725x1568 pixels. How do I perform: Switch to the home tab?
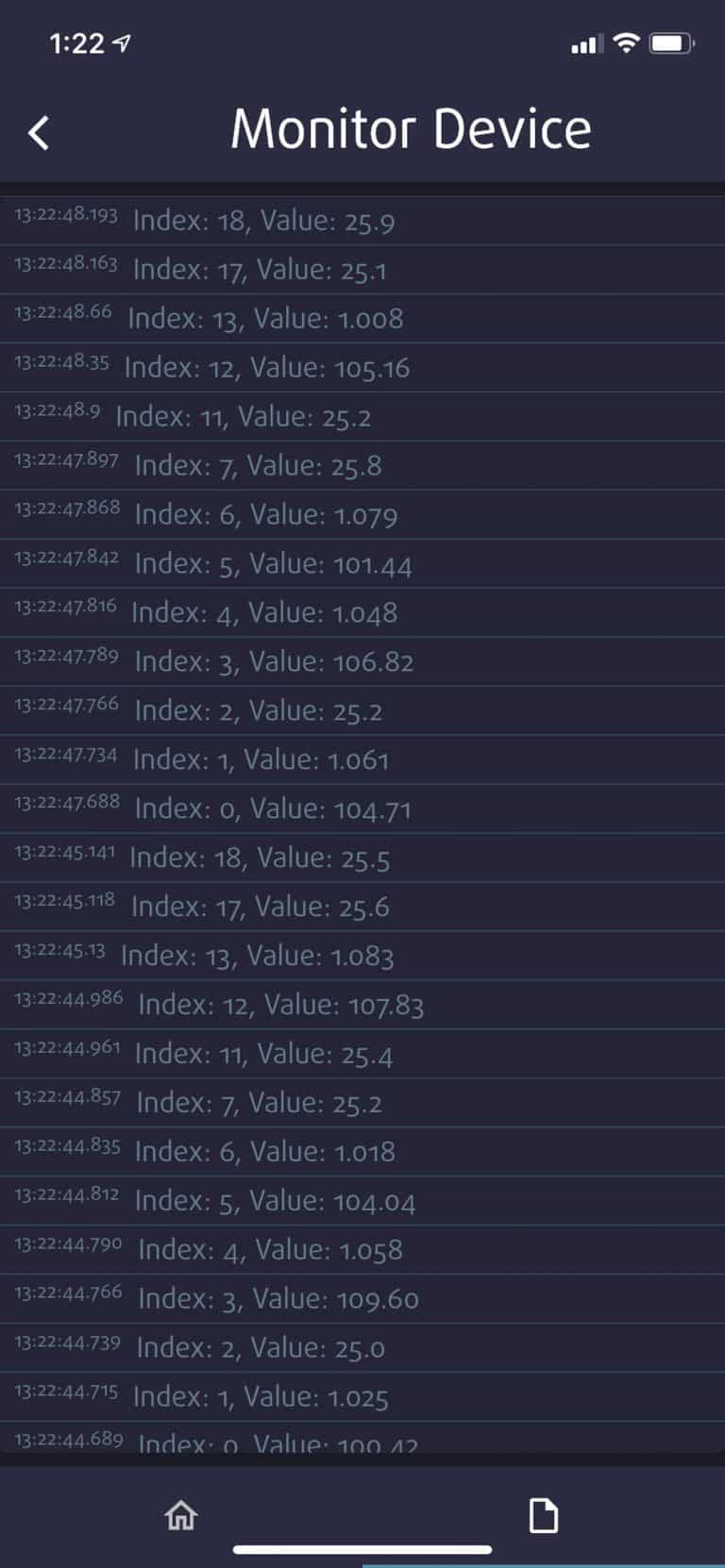click(x=181, y=1515)
